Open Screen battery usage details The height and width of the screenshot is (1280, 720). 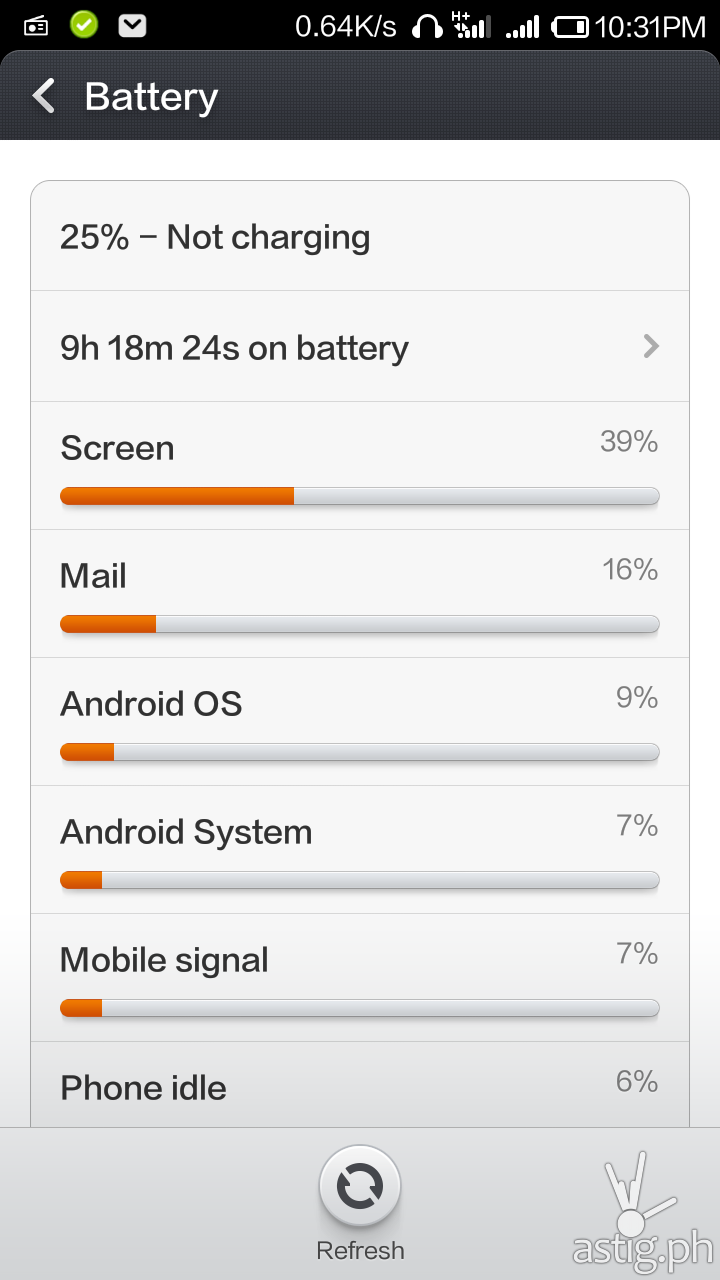(360, 466)
